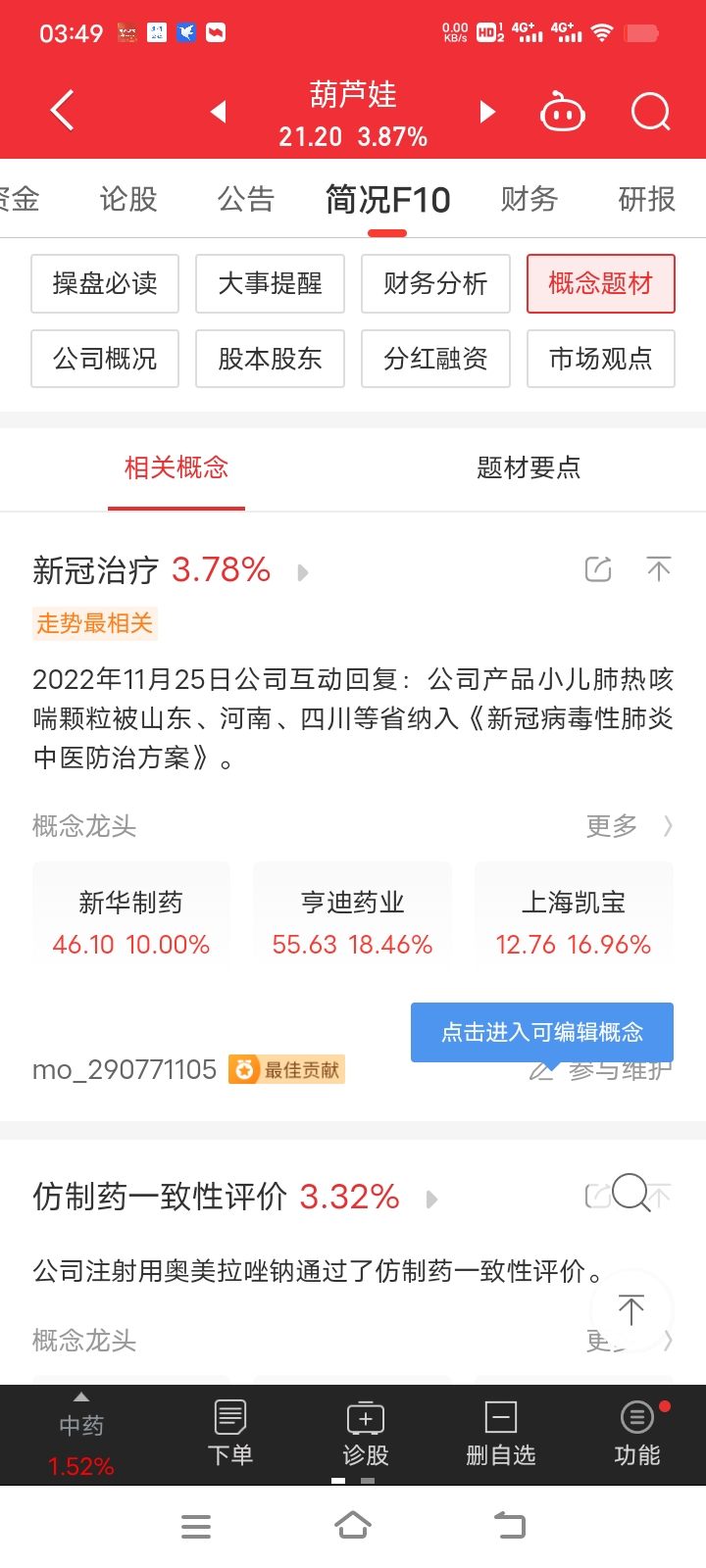Image resolution: width=706 pixels, height=1568 pixels.
Task: Open the 财务 tab
Action: point(529,199)
